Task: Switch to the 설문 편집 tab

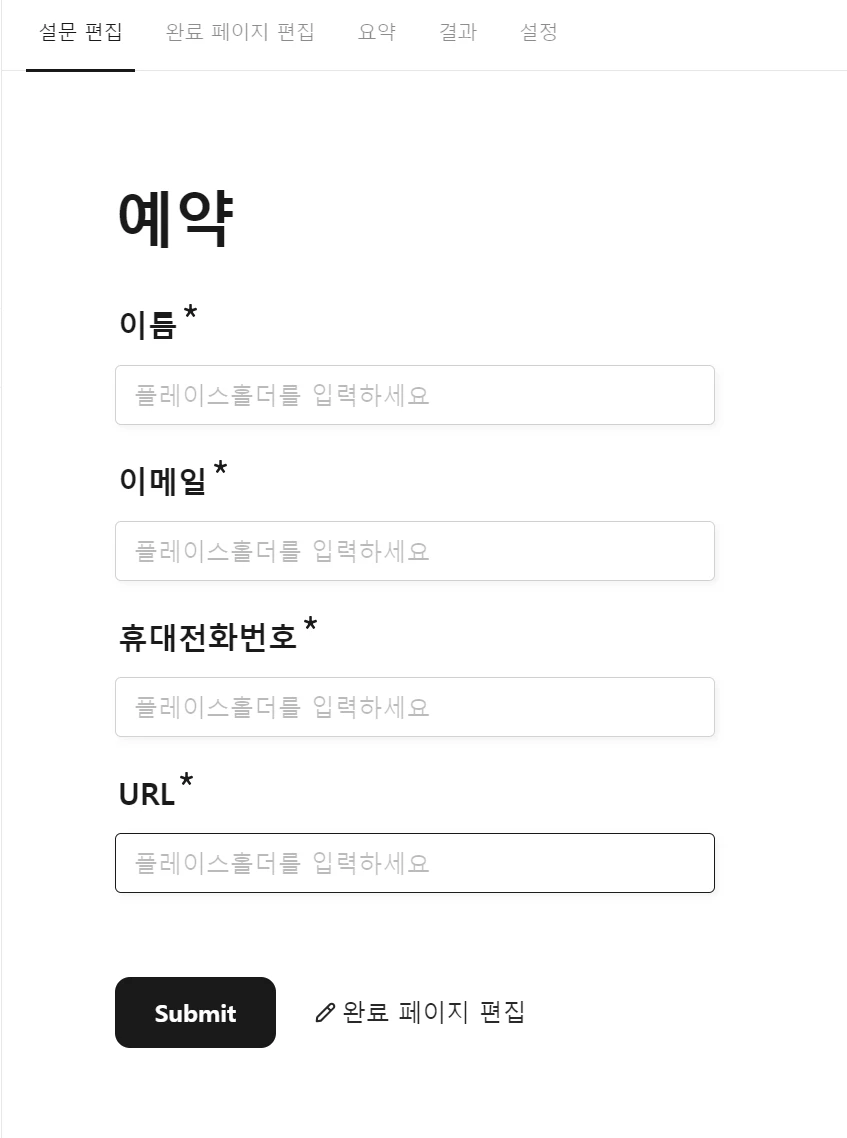Action: [x=80, y=33]
